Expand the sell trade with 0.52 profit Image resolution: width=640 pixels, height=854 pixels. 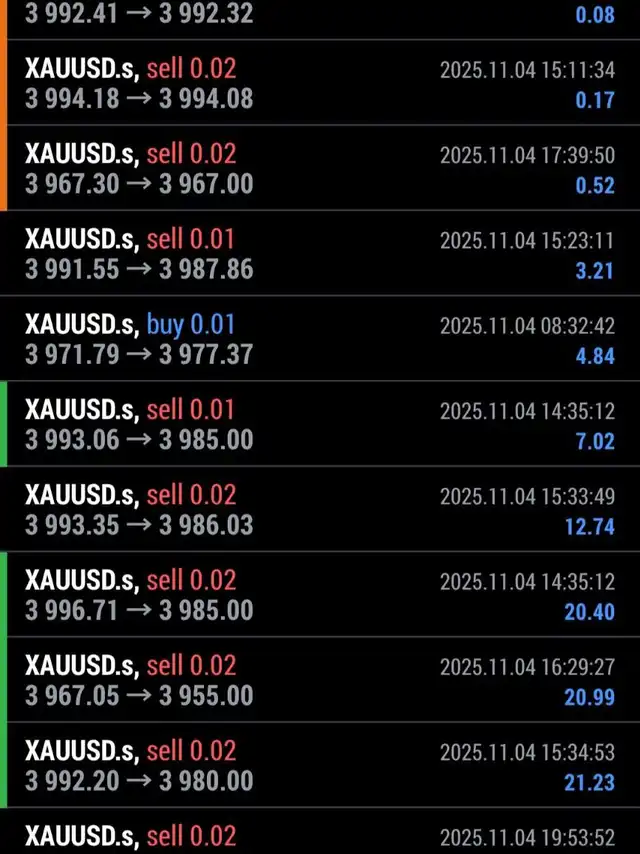click(320, 169)
